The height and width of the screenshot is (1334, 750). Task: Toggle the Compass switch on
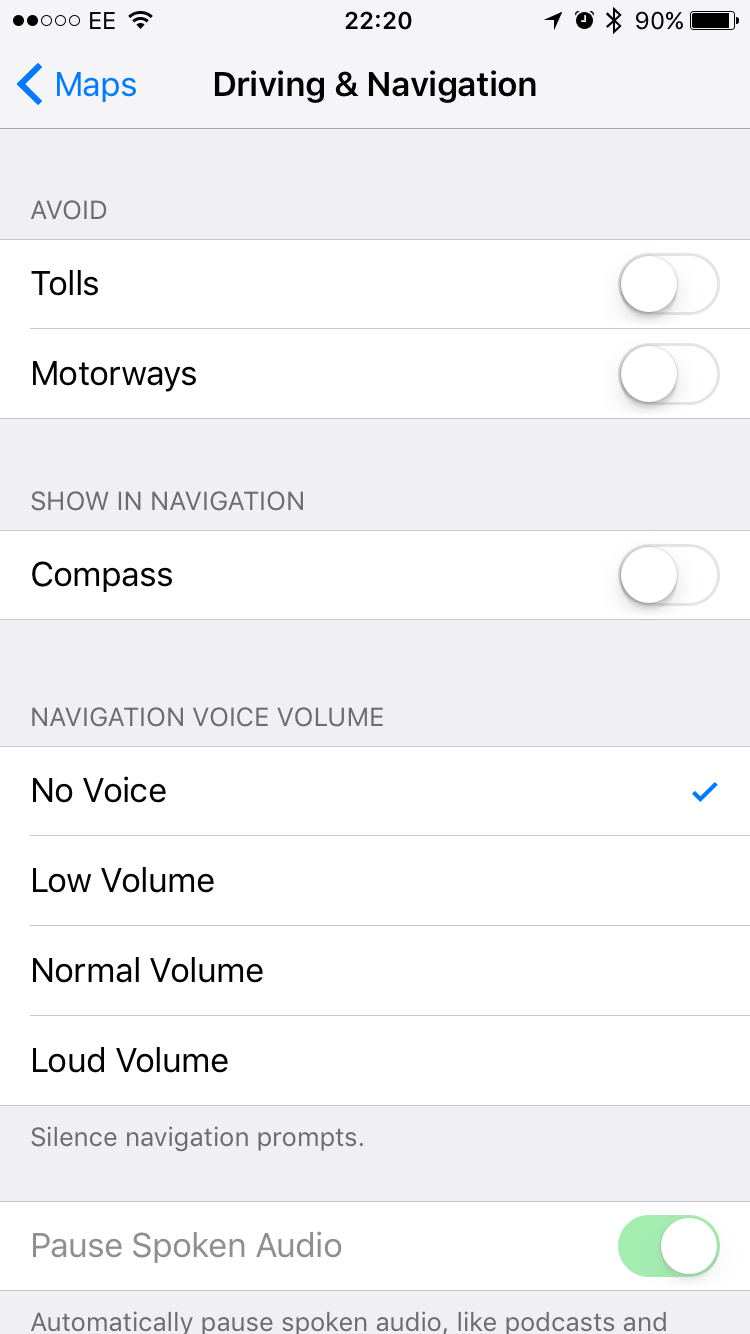pos(668,575)
